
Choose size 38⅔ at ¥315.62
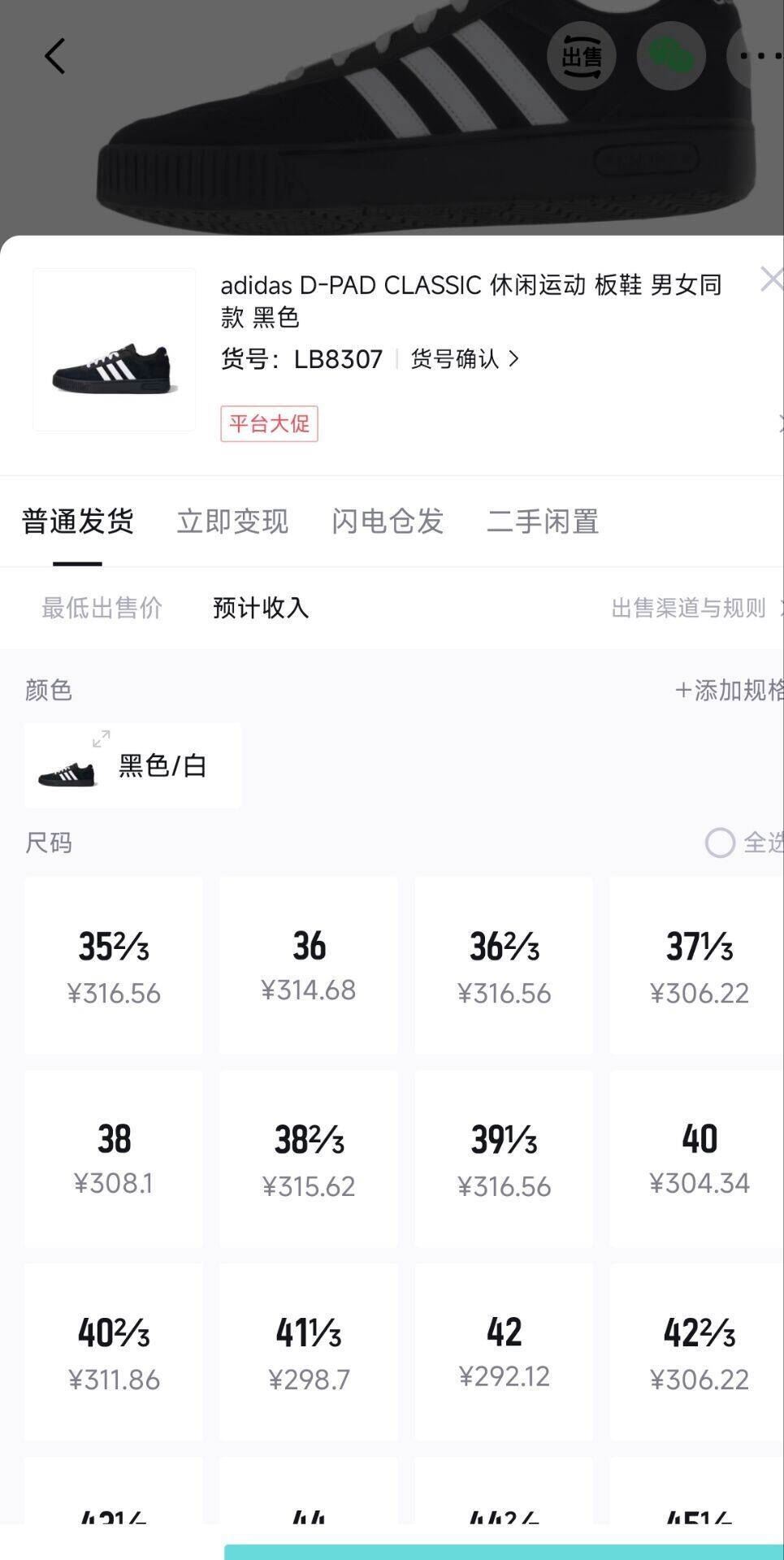click(x=309, y=1159)
